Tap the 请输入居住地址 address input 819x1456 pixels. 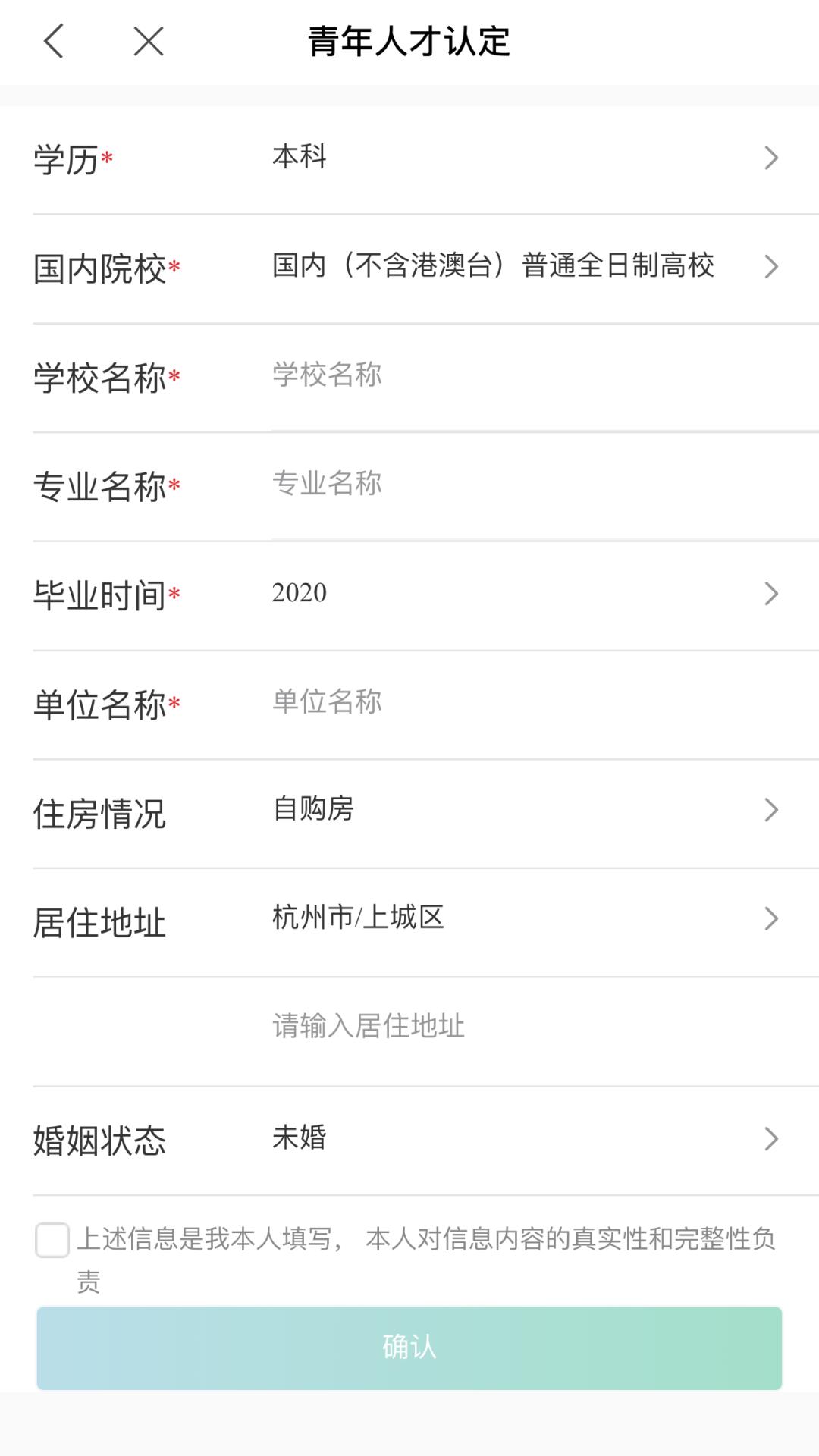click(455, 1025)
